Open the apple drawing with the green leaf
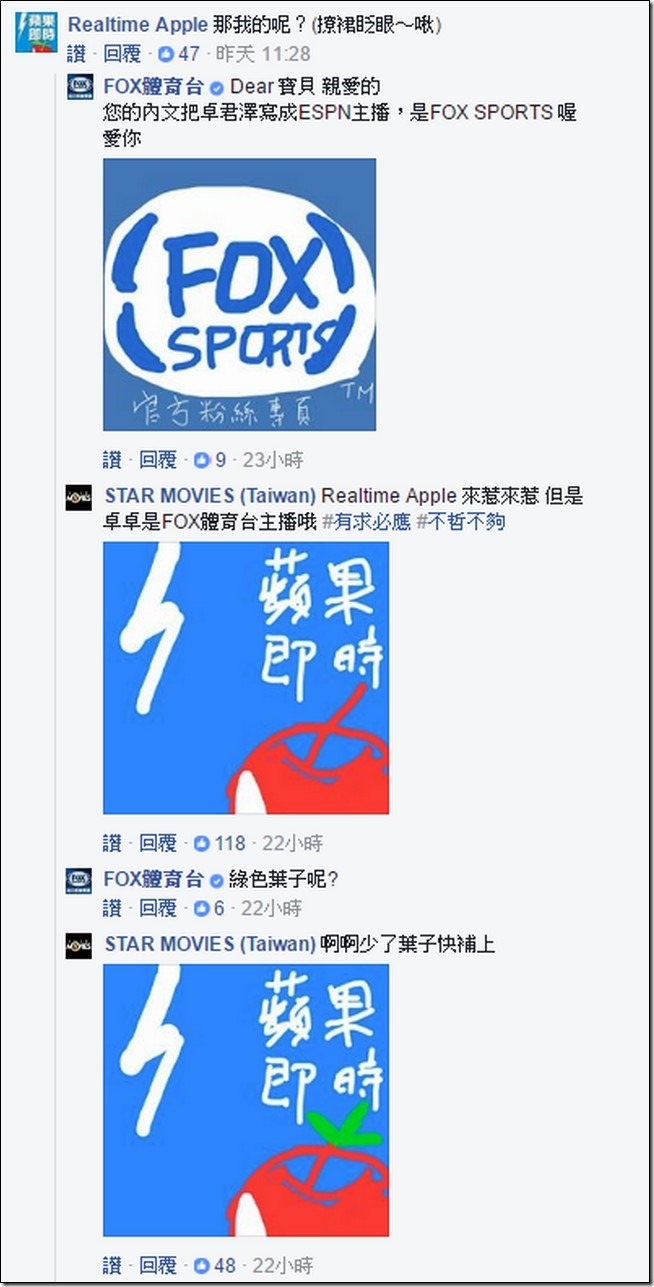Viewport: 654px width, 1287px height. point(246,1100)
